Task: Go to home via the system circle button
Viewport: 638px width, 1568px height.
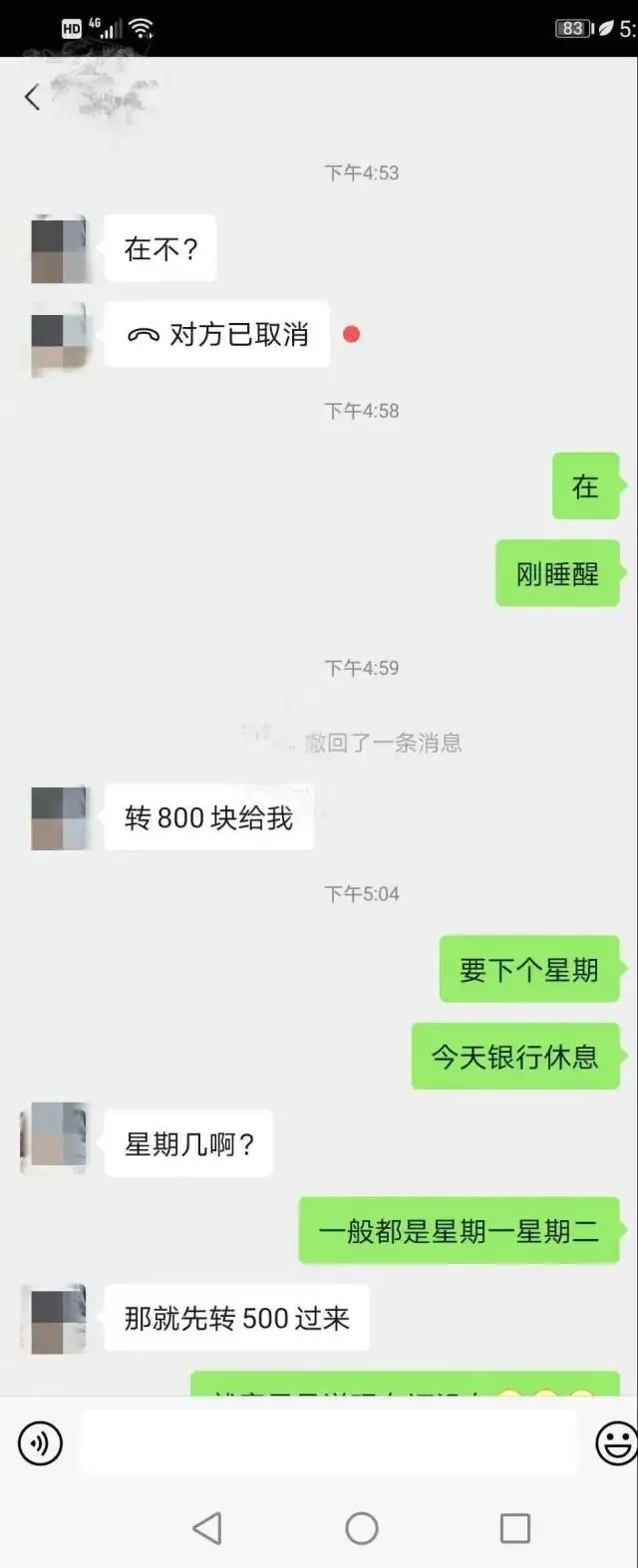Action: tap(361, 1528)
